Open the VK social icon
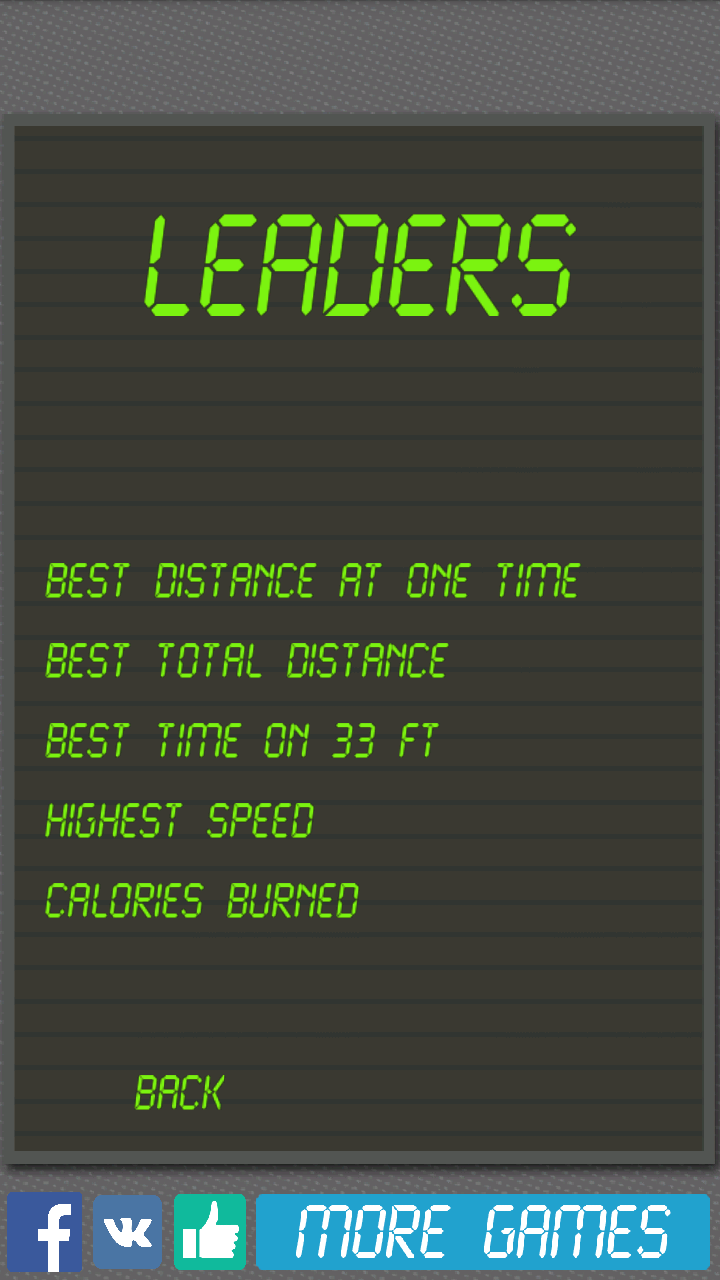This screenshot has height=1280, width=720. 128,1232
